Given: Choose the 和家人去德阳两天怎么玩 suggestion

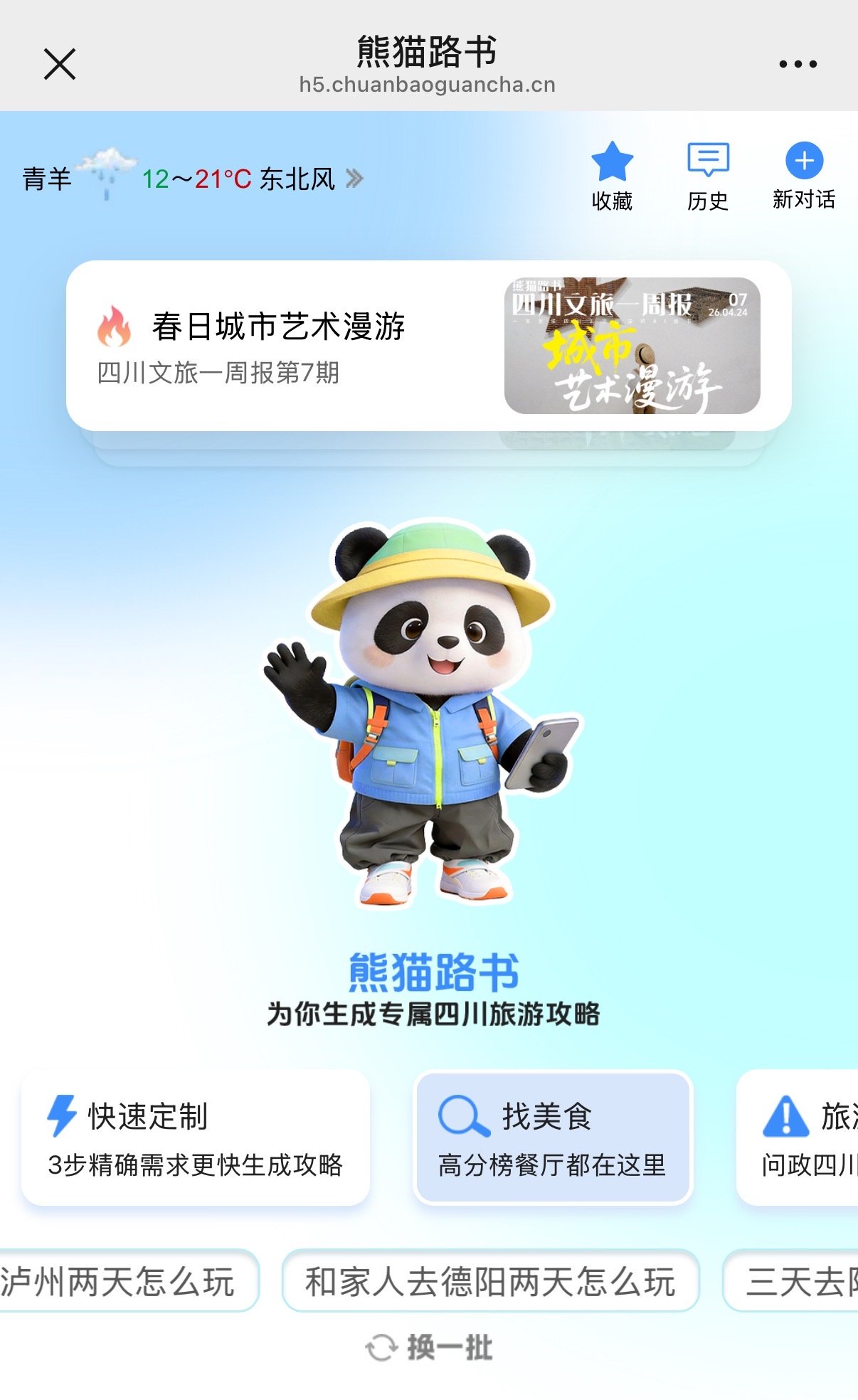Looking at the screenshot, I should pos(490,1281).
